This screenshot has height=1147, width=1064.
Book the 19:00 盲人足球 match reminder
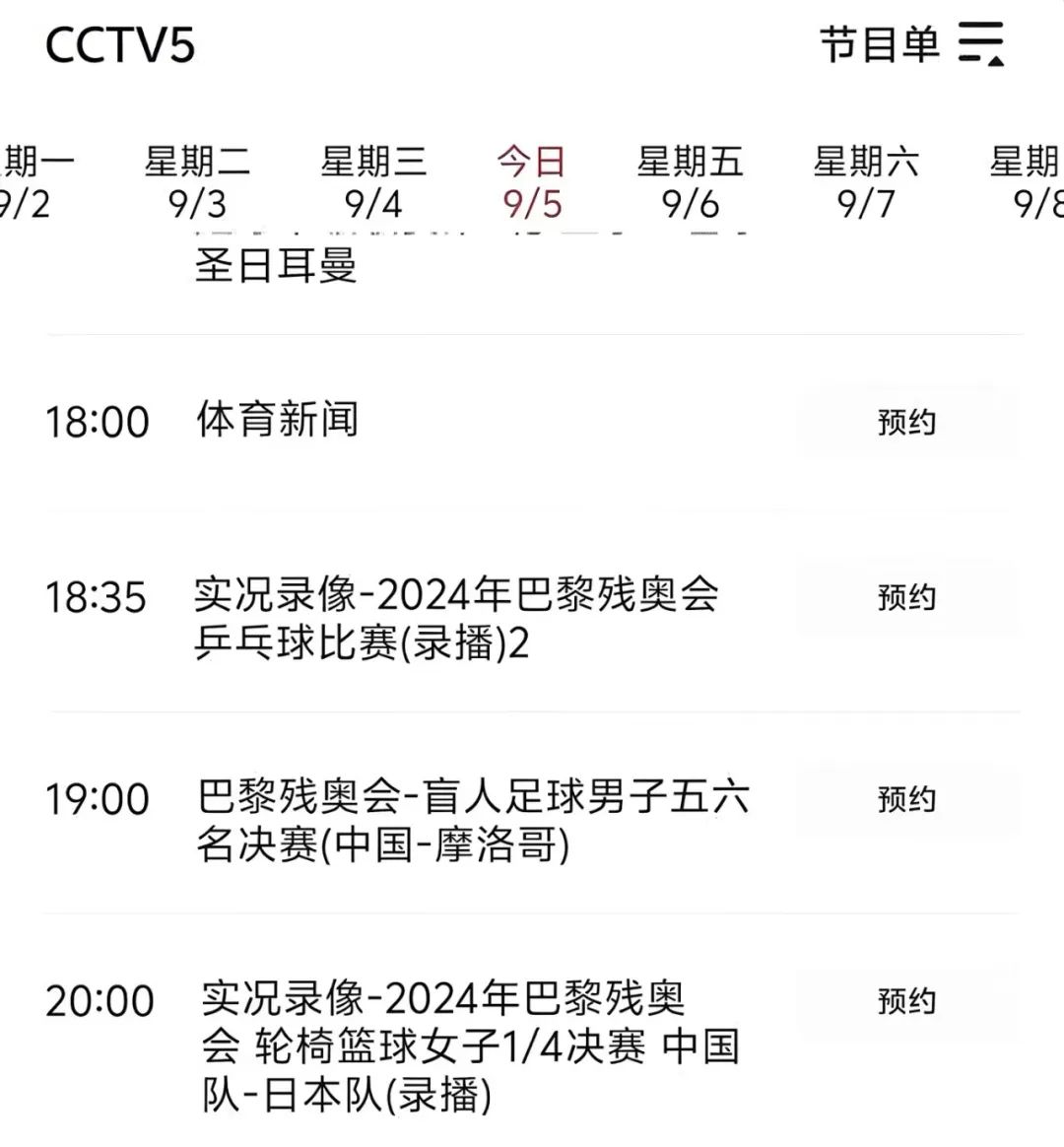point(905,799)
